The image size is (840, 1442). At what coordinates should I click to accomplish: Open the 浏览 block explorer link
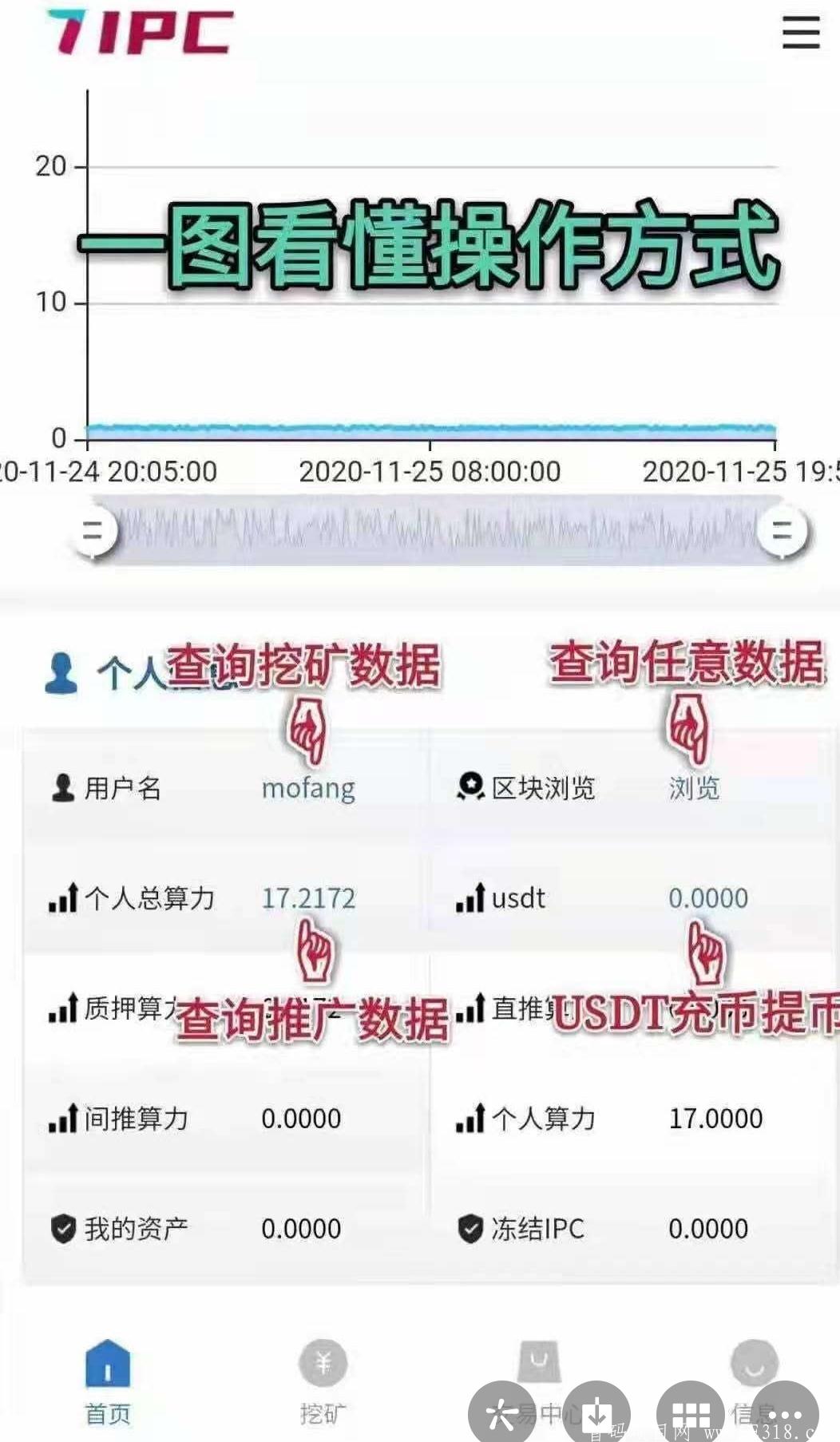694,787
